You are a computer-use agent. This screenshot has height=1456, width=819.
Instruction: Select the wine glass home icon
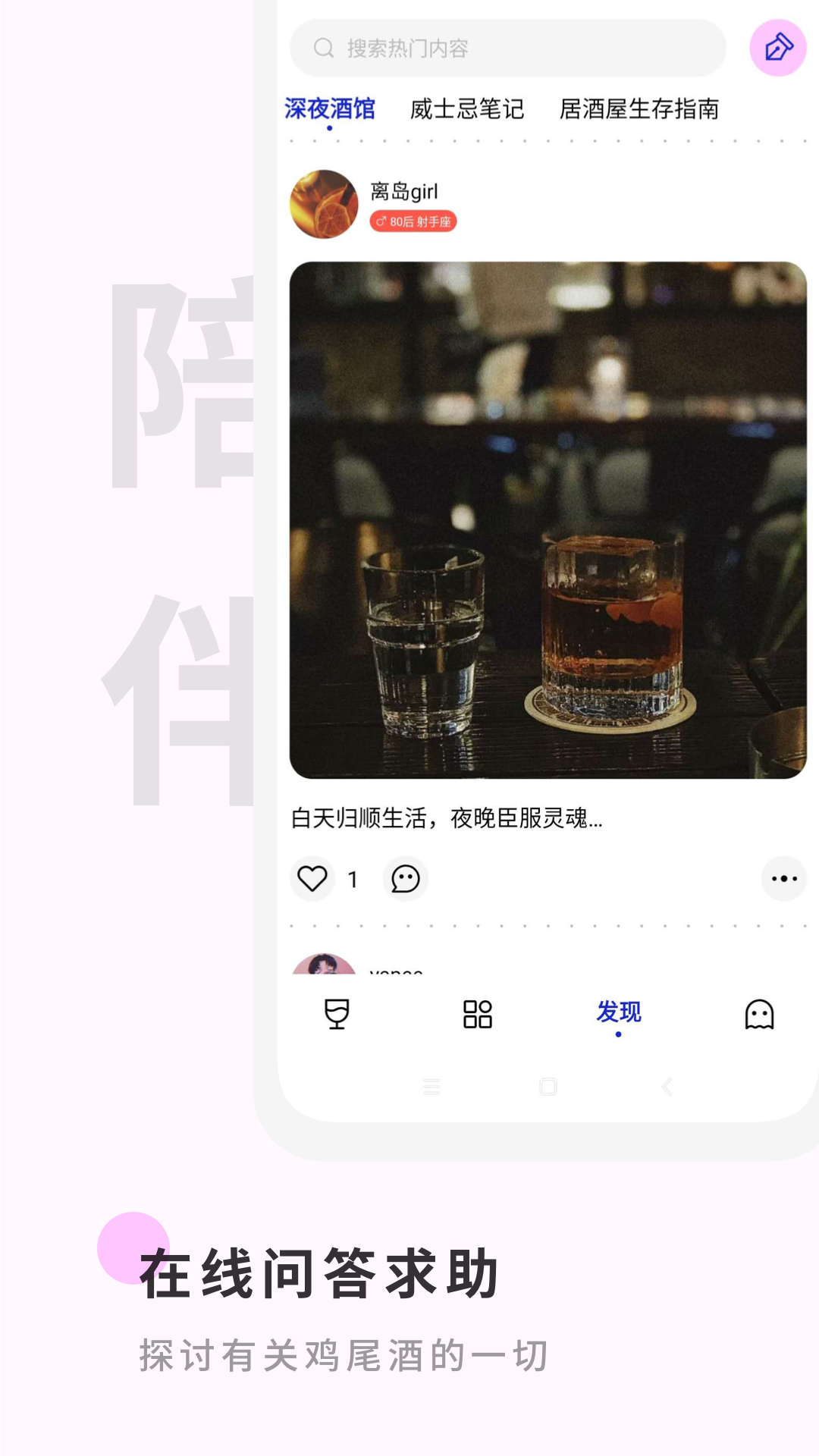[x=336, y=1014]
